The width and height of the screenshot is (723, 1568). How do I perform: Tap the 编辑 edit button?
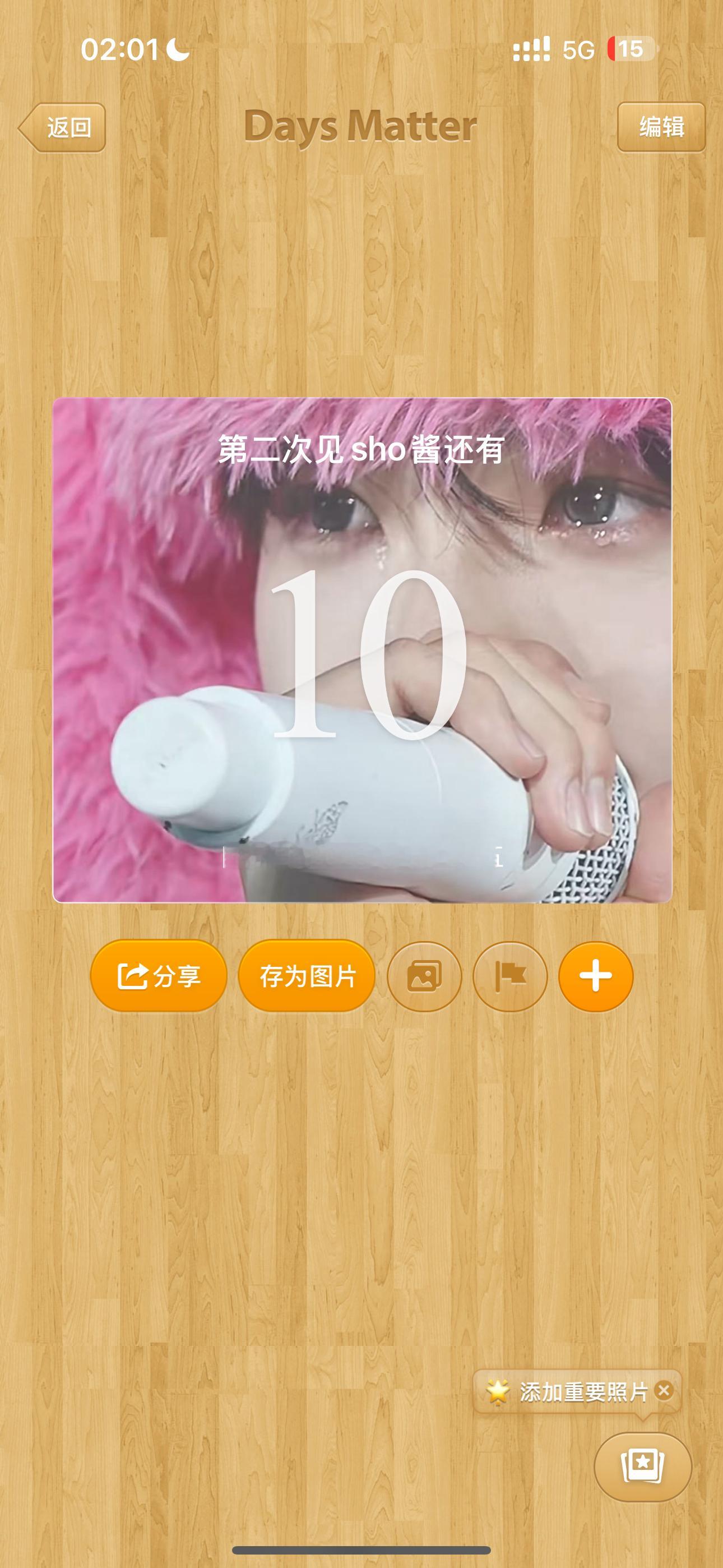[x=661, y=128]
